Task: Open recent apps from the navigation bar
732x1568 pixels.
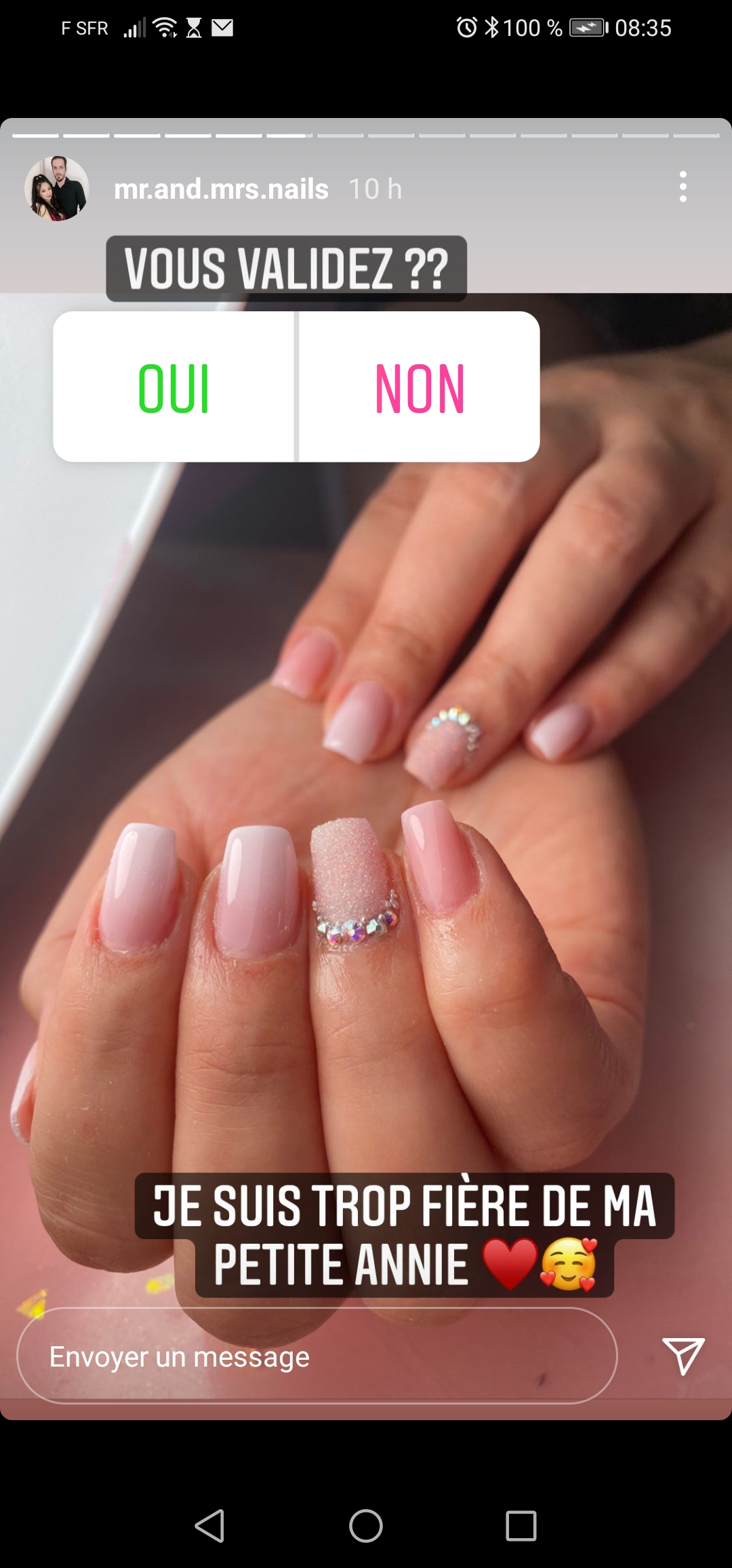Action: click(x=521, y=1526)
